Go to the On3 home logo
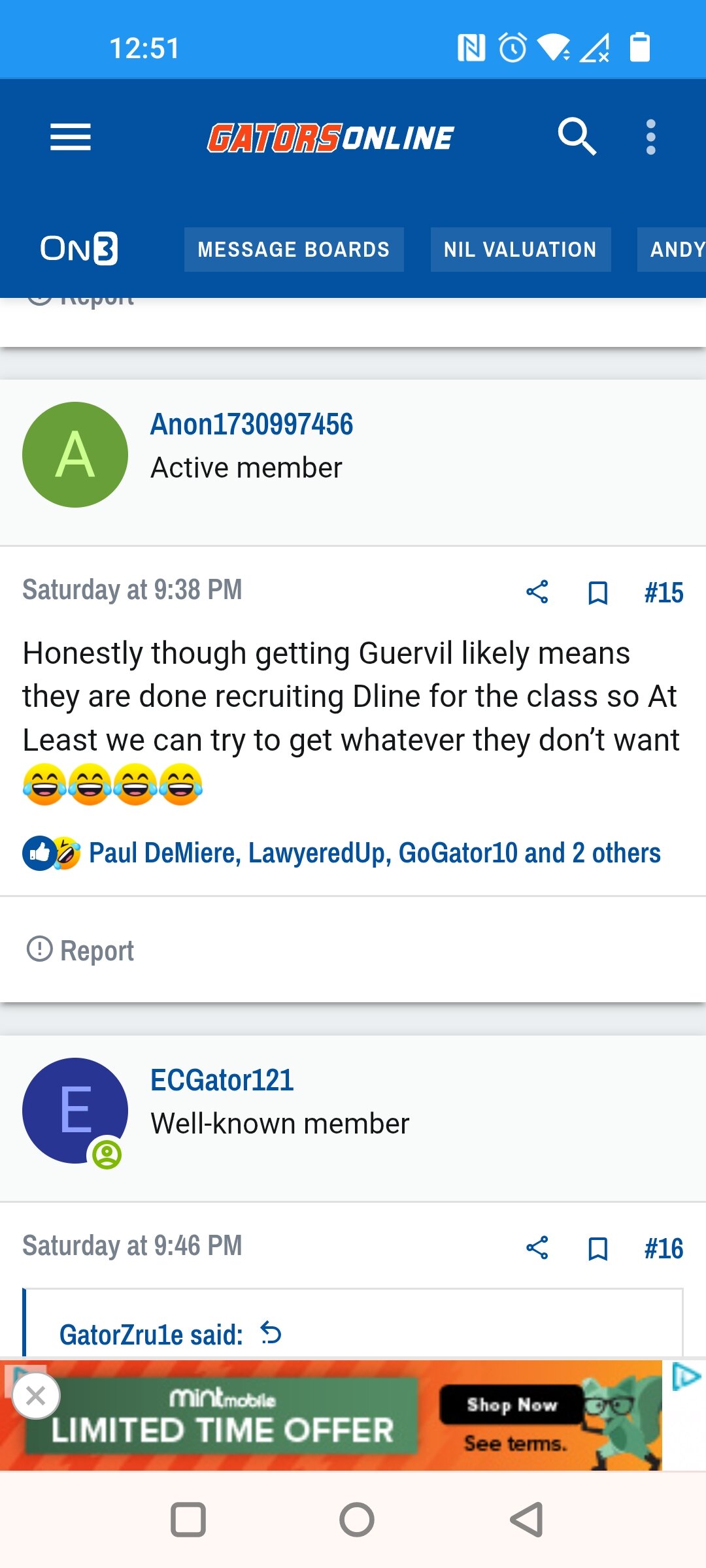The width and height of the screenshot is (706, 1568). click(79, 249)
